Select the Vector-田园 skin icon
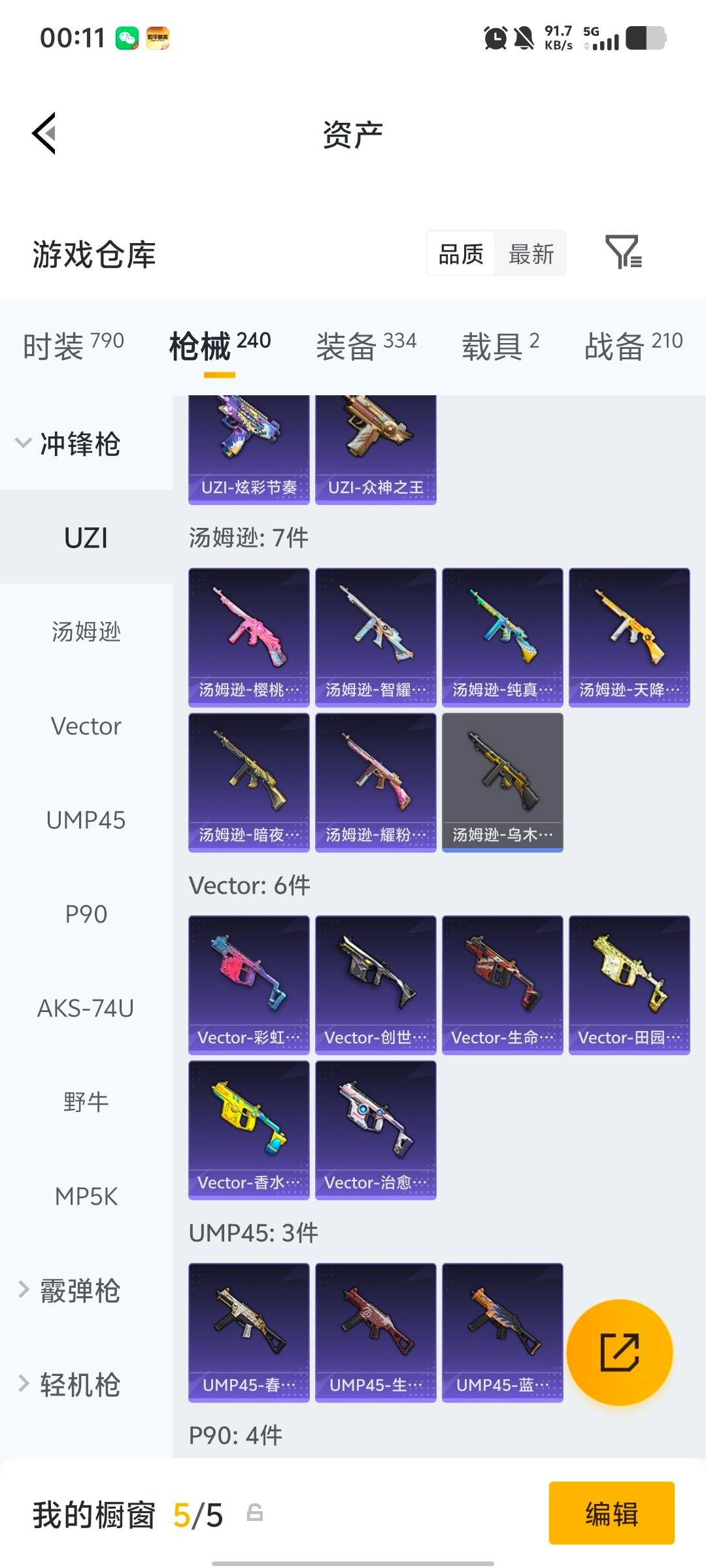Image resolution: width=706 pixels, height=1568 pixels. click(630, 980)
